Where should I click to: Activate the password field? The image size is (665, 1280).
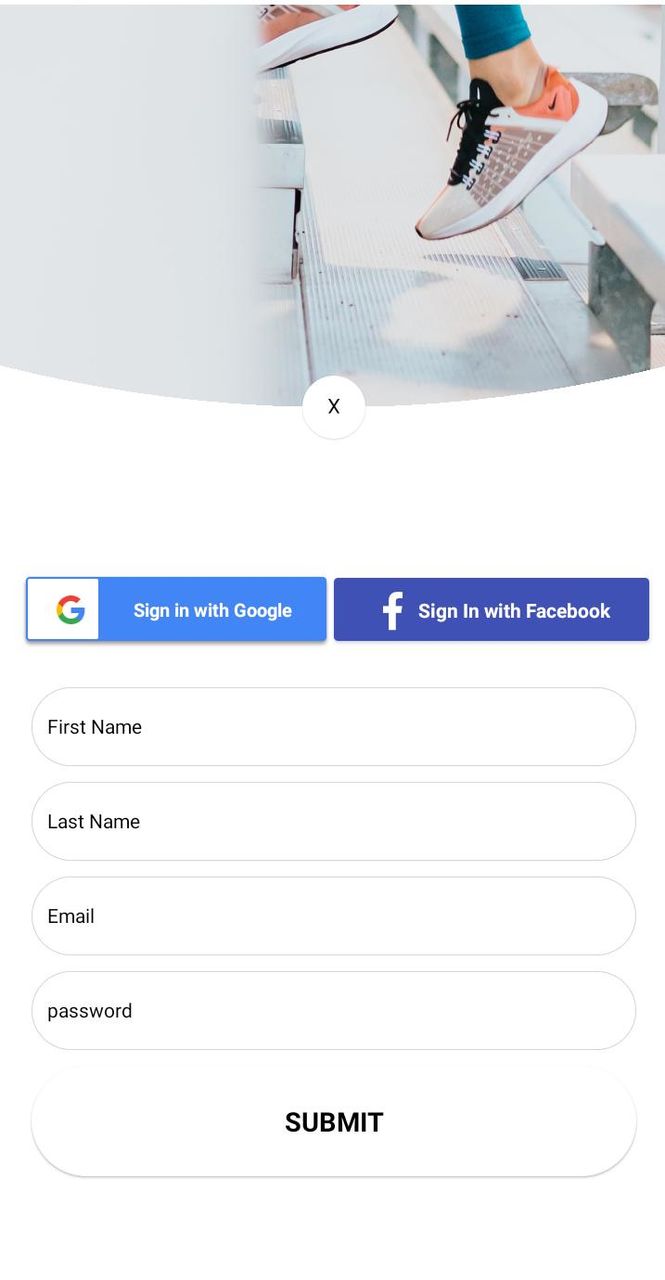pos(334,1010)
